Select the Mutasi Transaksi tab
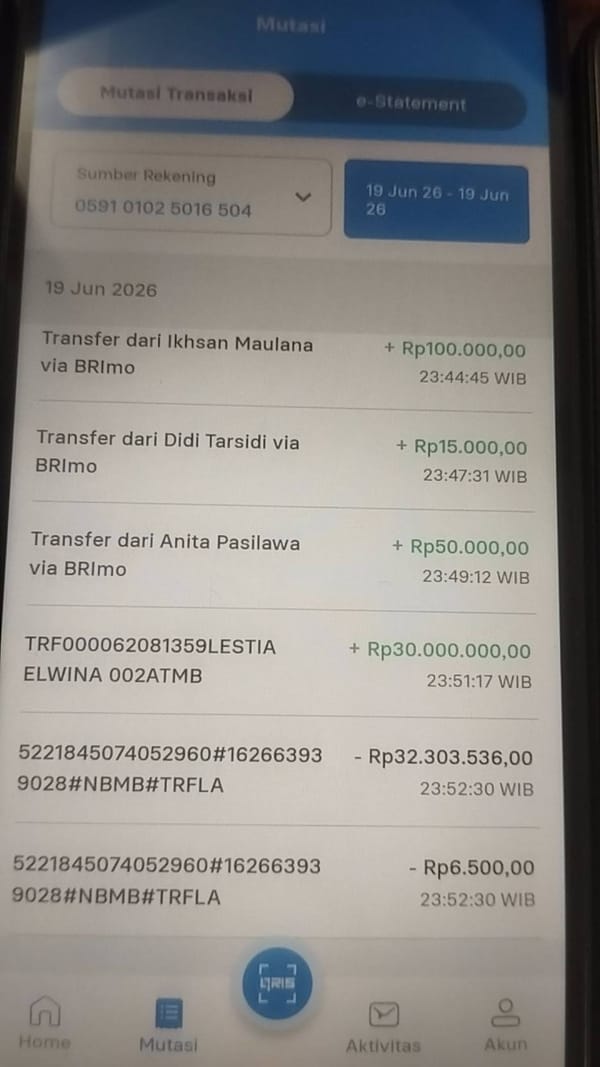This screenshot has width=600, height=1067. 176,95
